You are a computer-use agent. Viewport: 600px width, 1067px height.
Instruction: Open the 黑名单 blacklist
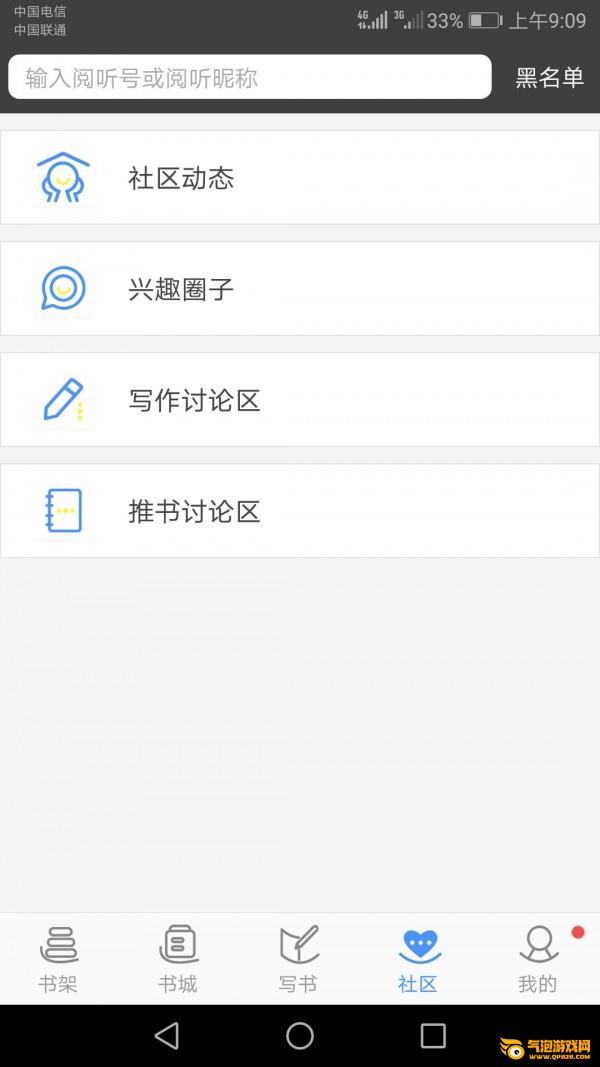point(549,78)
